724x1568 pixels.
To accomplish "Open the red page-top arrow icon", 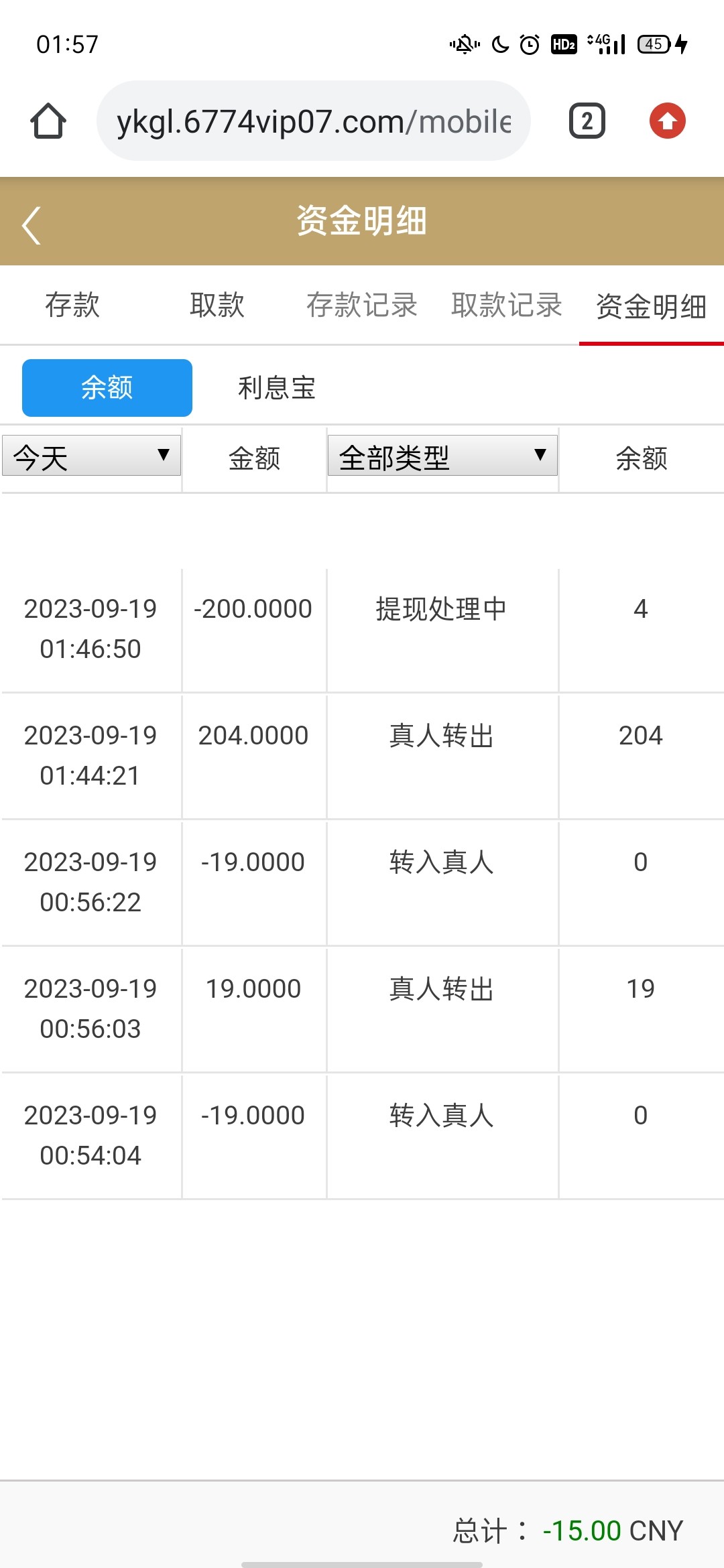I will (x=667, y=121).
